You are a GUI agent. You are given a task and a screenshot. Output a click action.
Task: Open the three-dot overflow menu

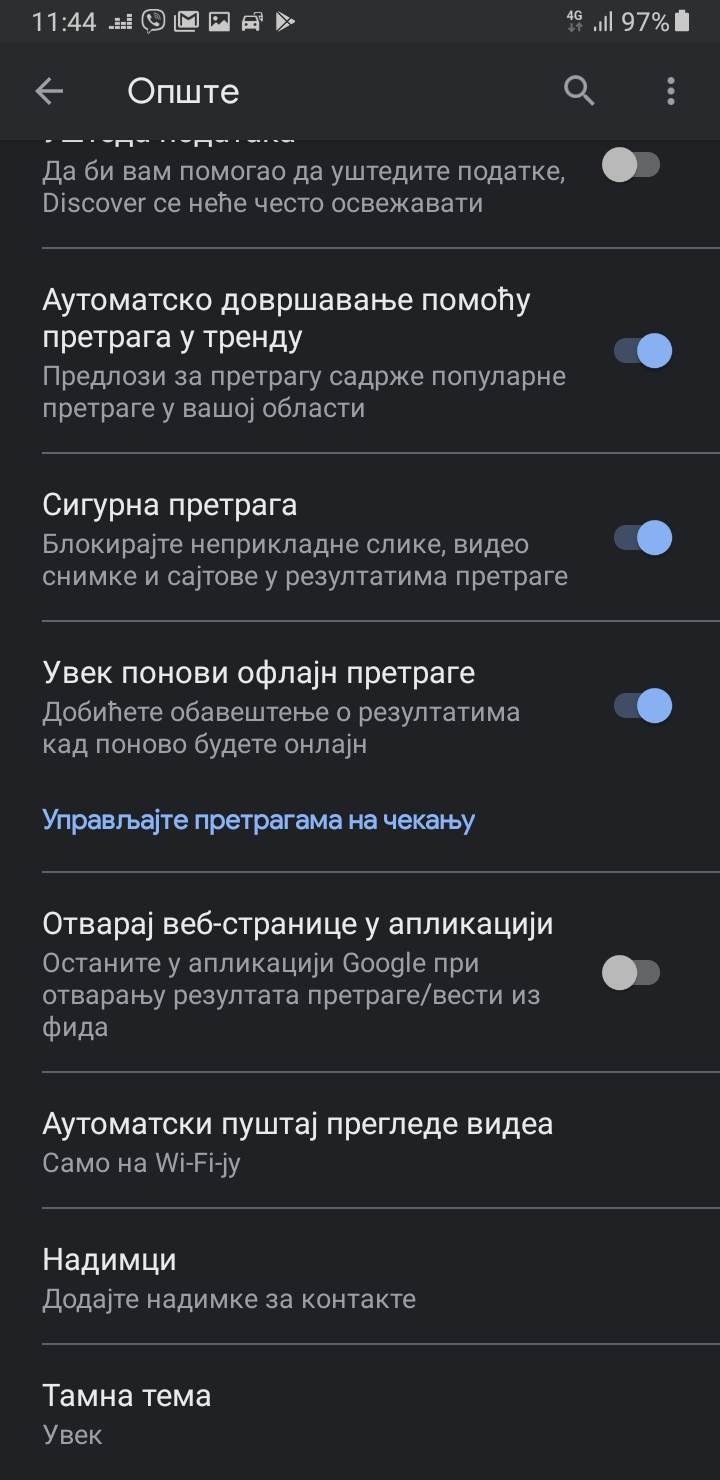coord(670,91)
